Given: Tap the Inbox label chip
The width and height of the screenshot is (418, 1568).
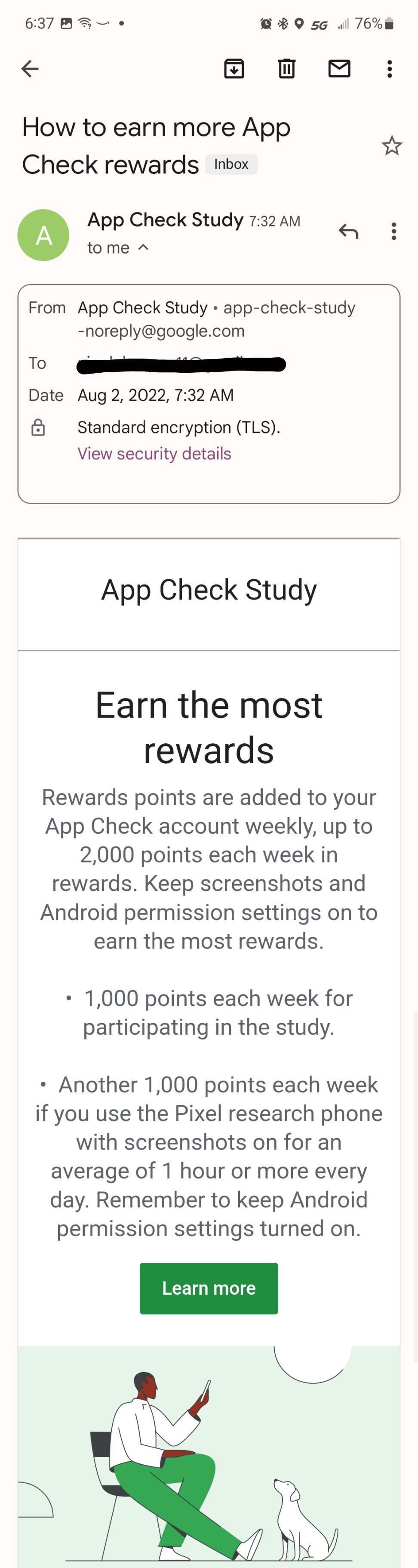Looking at the screenshot, I should (231, 164).
